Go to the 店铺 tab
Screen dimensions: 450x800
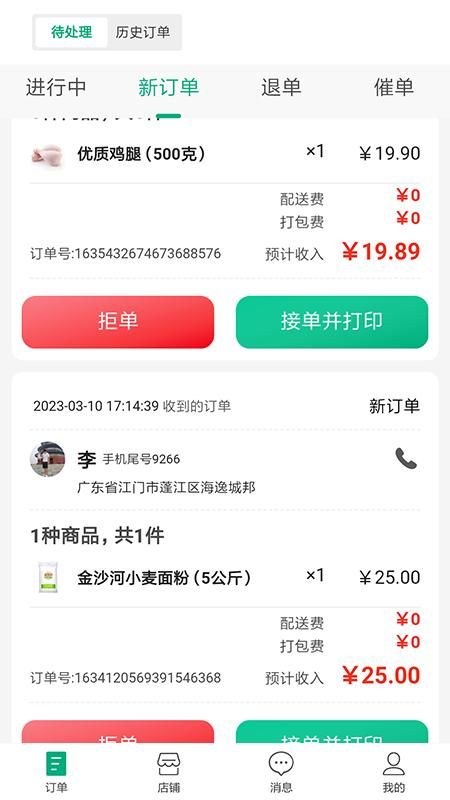tap(168, 772)
